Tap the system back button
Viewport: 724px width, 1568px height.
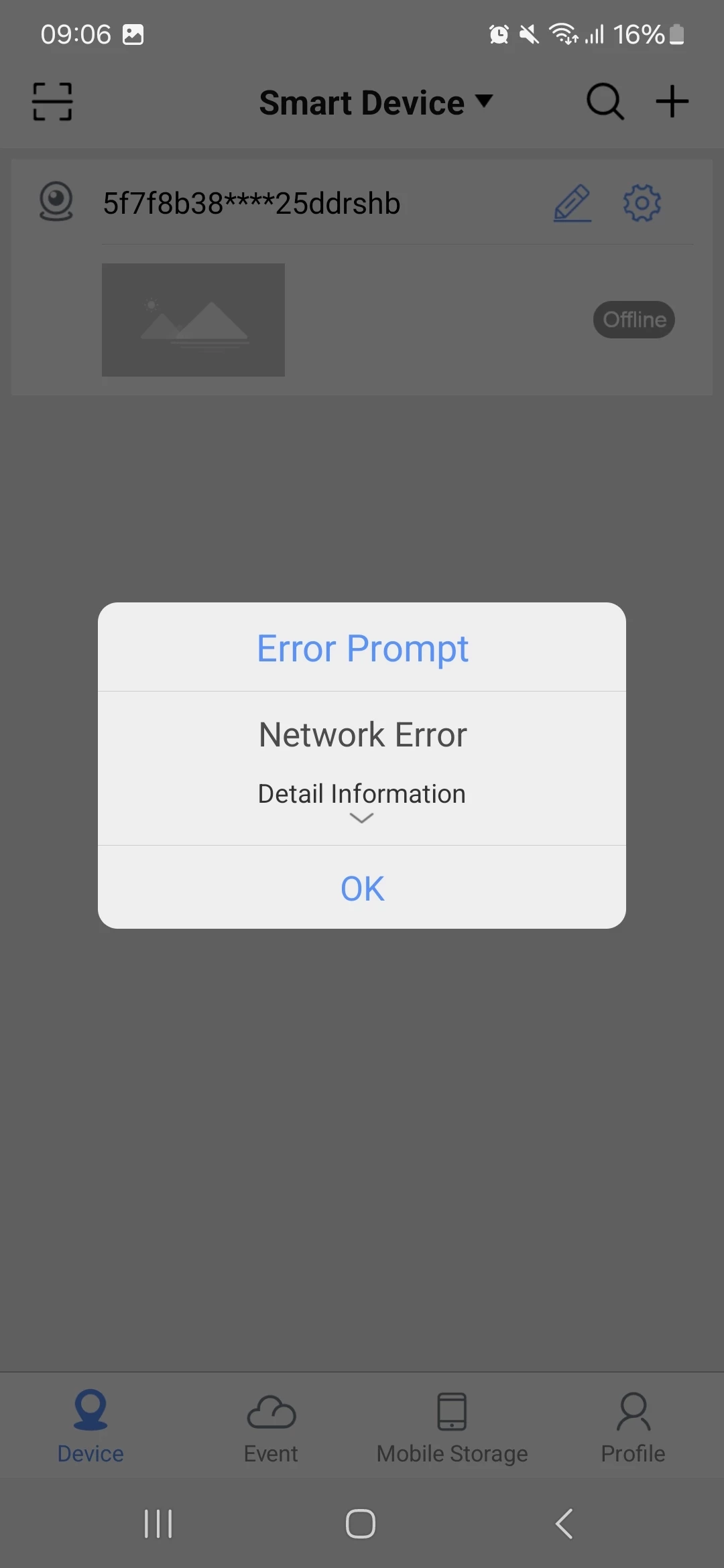[564, 1524]
